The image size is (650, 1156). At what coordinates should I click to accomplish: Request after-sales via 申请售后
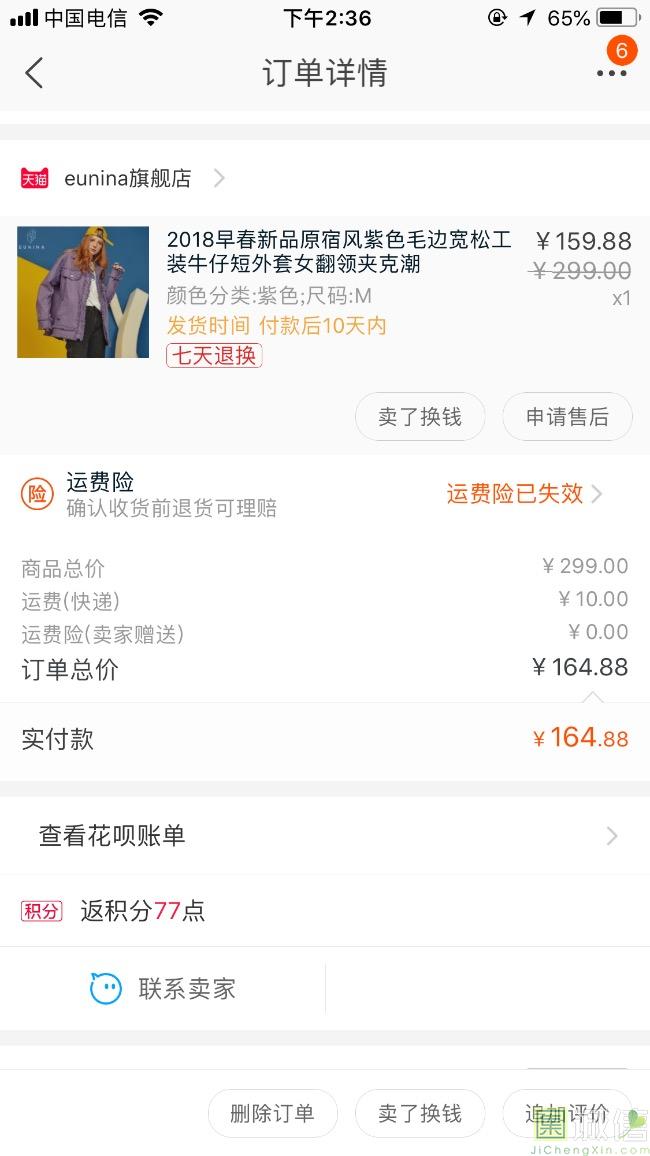pos(567,417)
